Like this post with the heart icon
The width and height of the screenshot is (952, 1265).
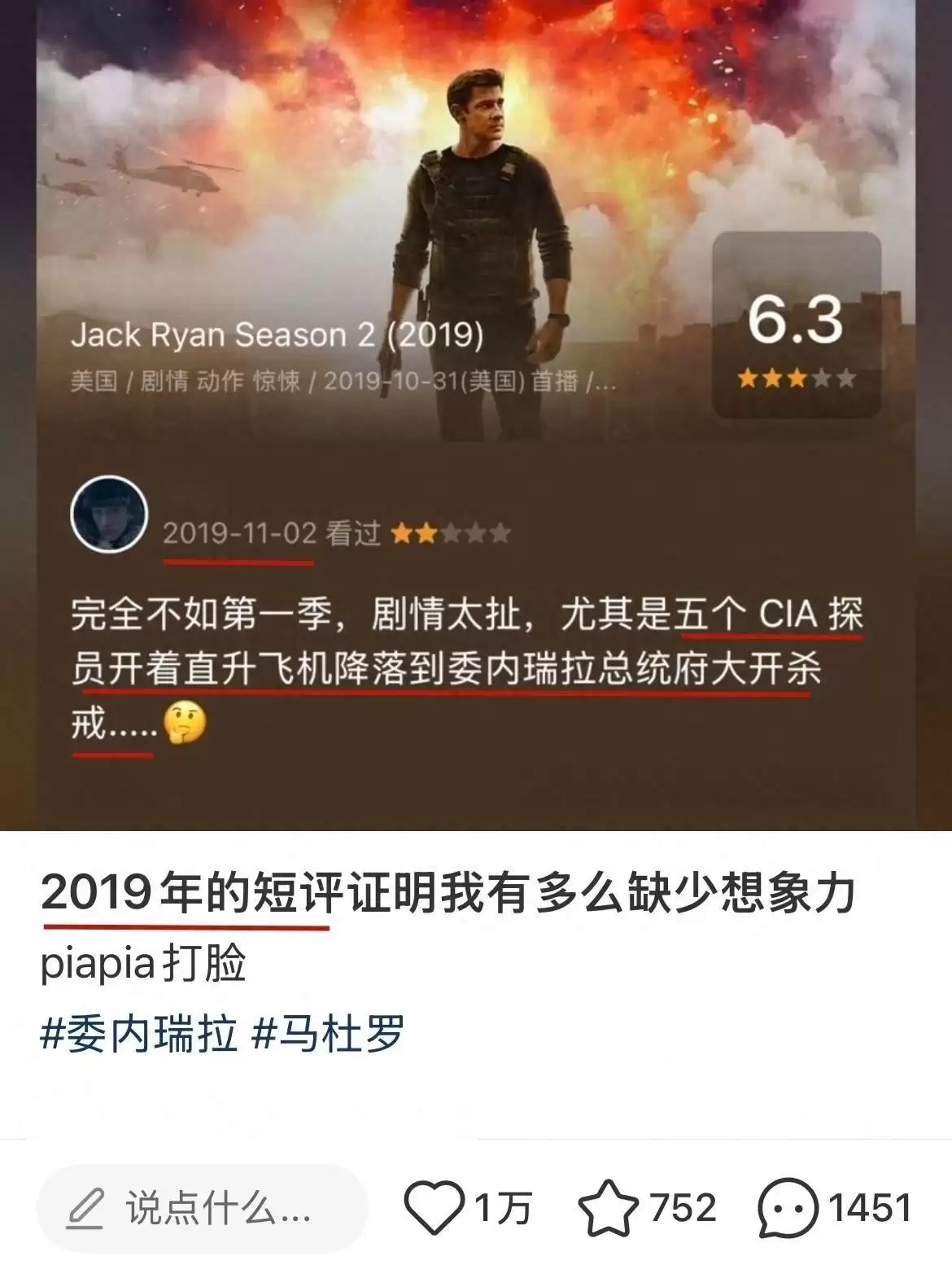click(x=435, y=1207)
